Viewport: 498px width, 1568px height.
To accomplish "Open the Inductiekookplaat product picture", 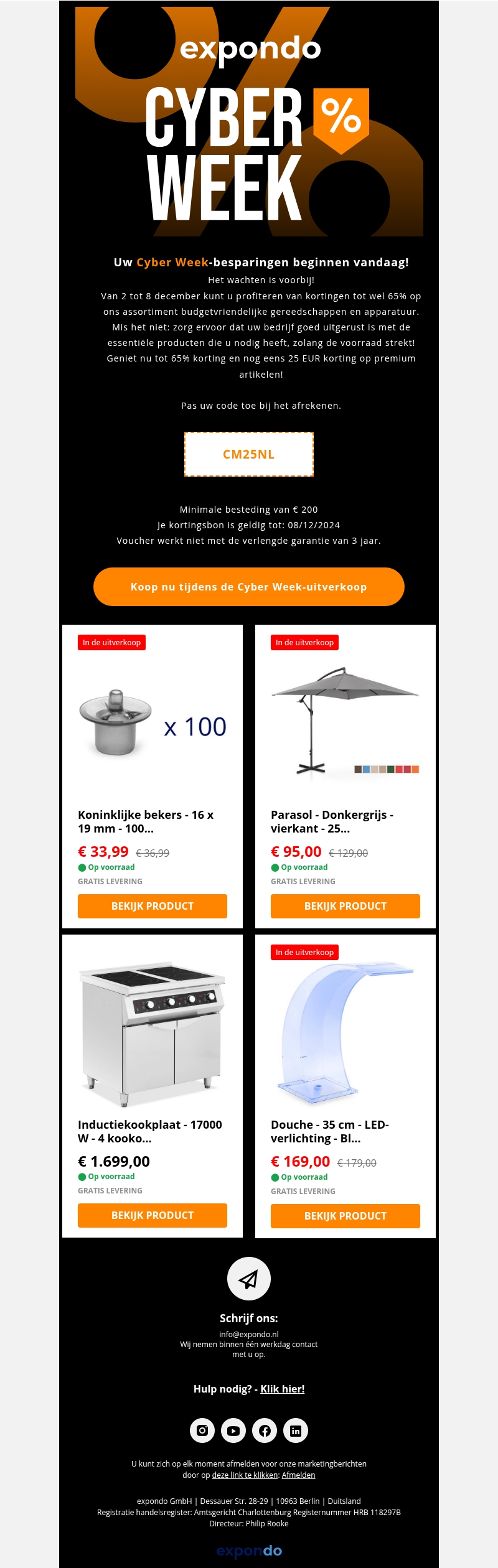I will point(152,1034).
